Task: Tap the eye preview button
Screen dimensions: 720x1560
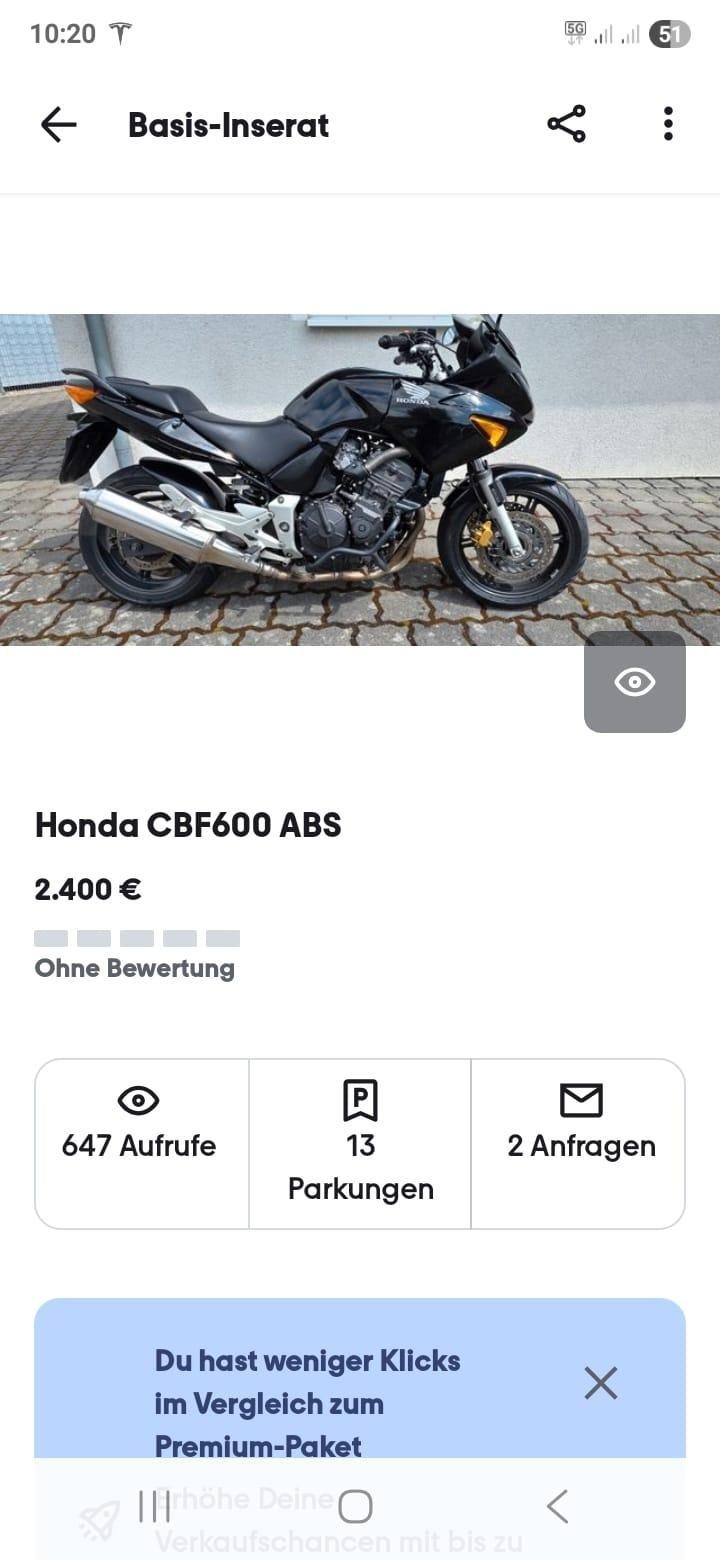Action: (635, 682)
